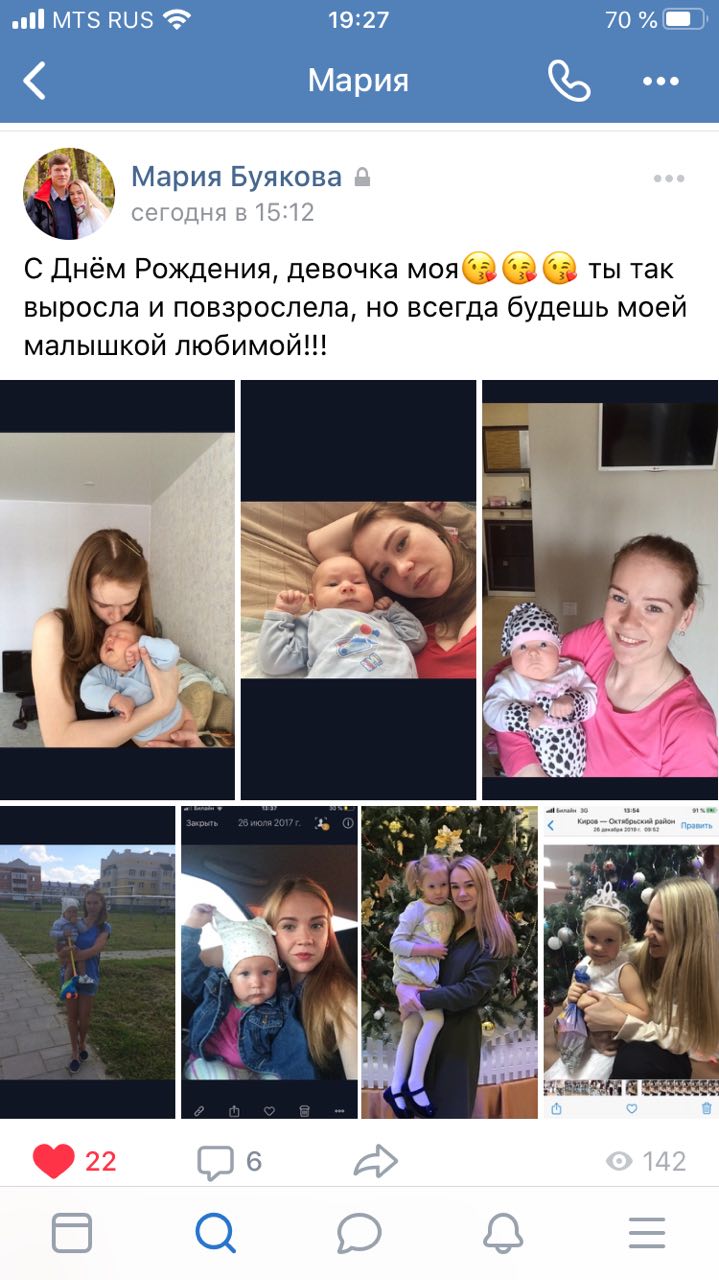Open the outdoor photo on the paved path
This screenshot has height=1280, width=719.
click(87, 960)
